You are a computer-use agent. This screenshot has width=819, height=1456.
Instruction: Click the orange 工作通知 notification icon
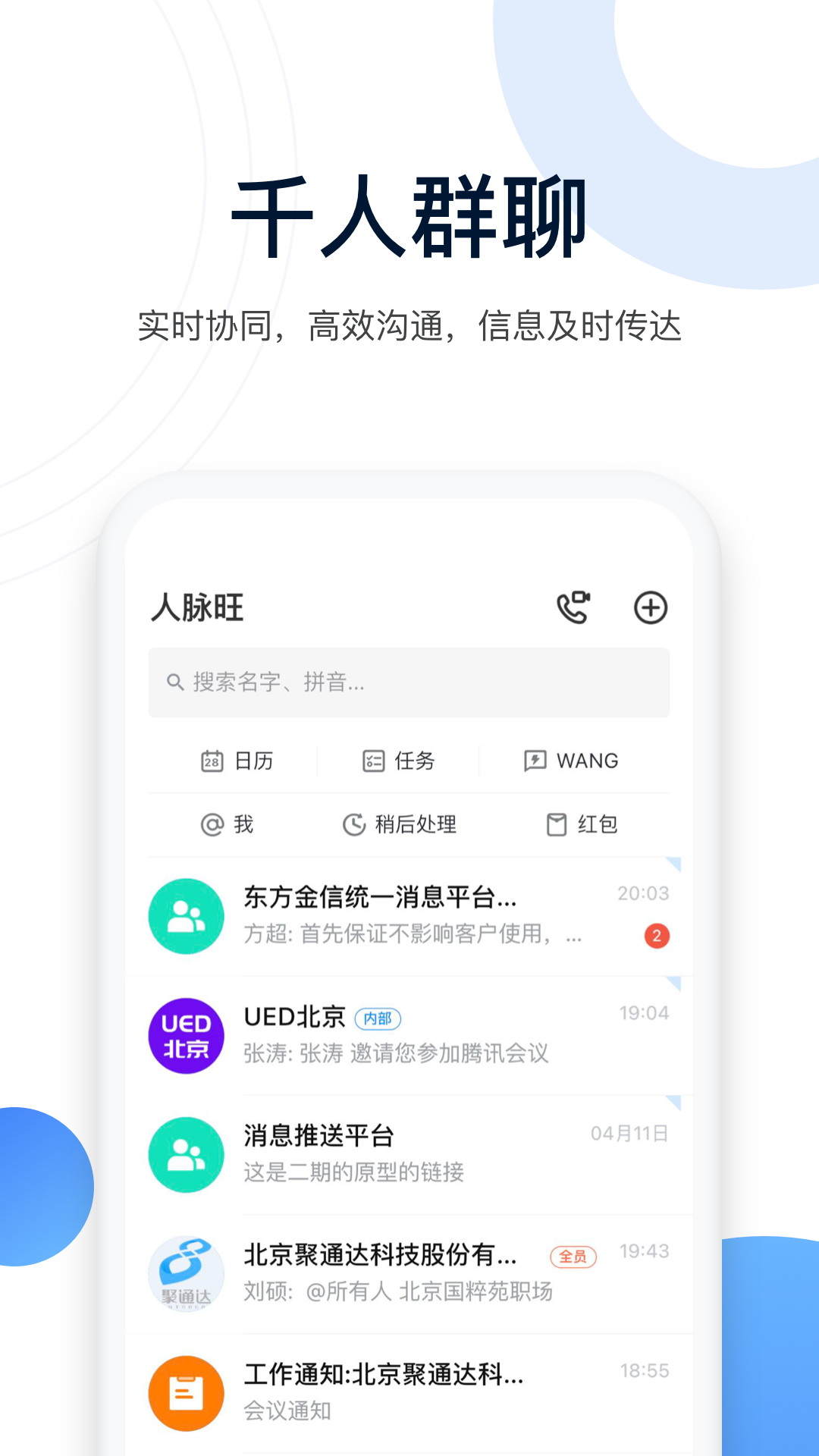tap(186, 1395)
